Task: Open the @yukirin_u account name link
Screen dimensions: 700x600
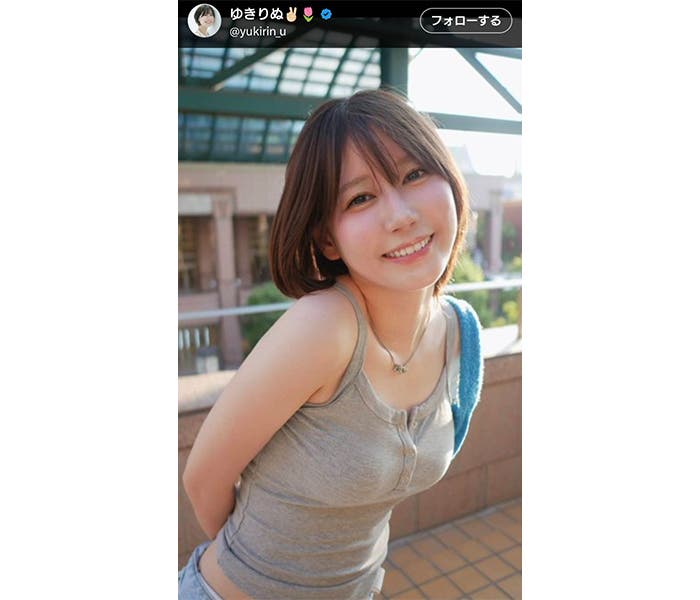Action: [258, 32]
